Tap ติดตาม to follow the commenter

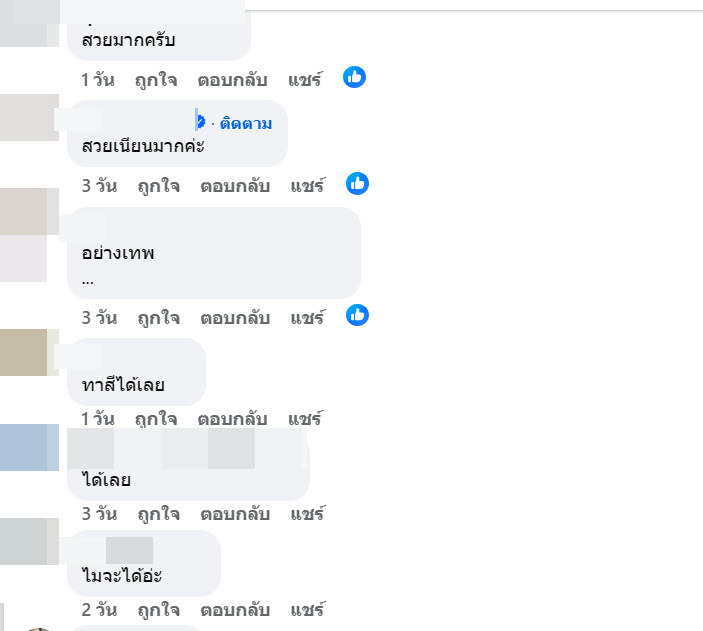pyautogui.click(x=246, y=124)
